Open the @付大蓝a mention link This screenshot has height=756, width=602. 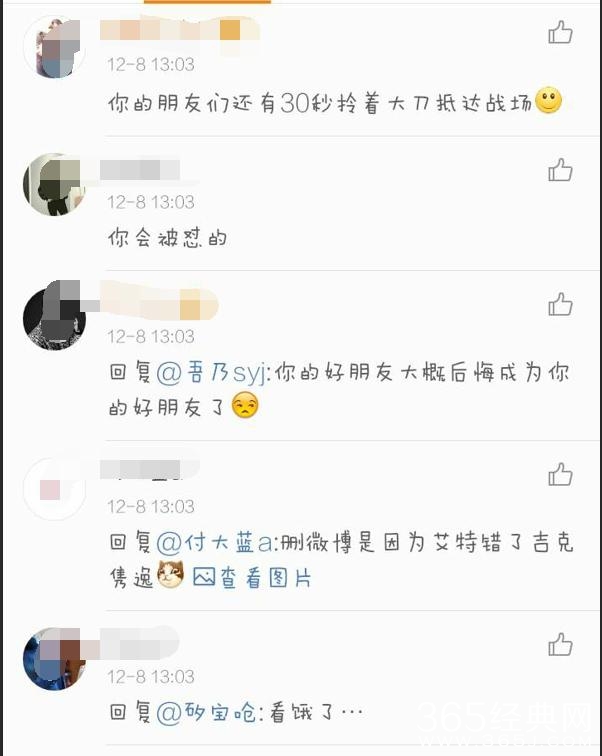click(x=215, y=543)
